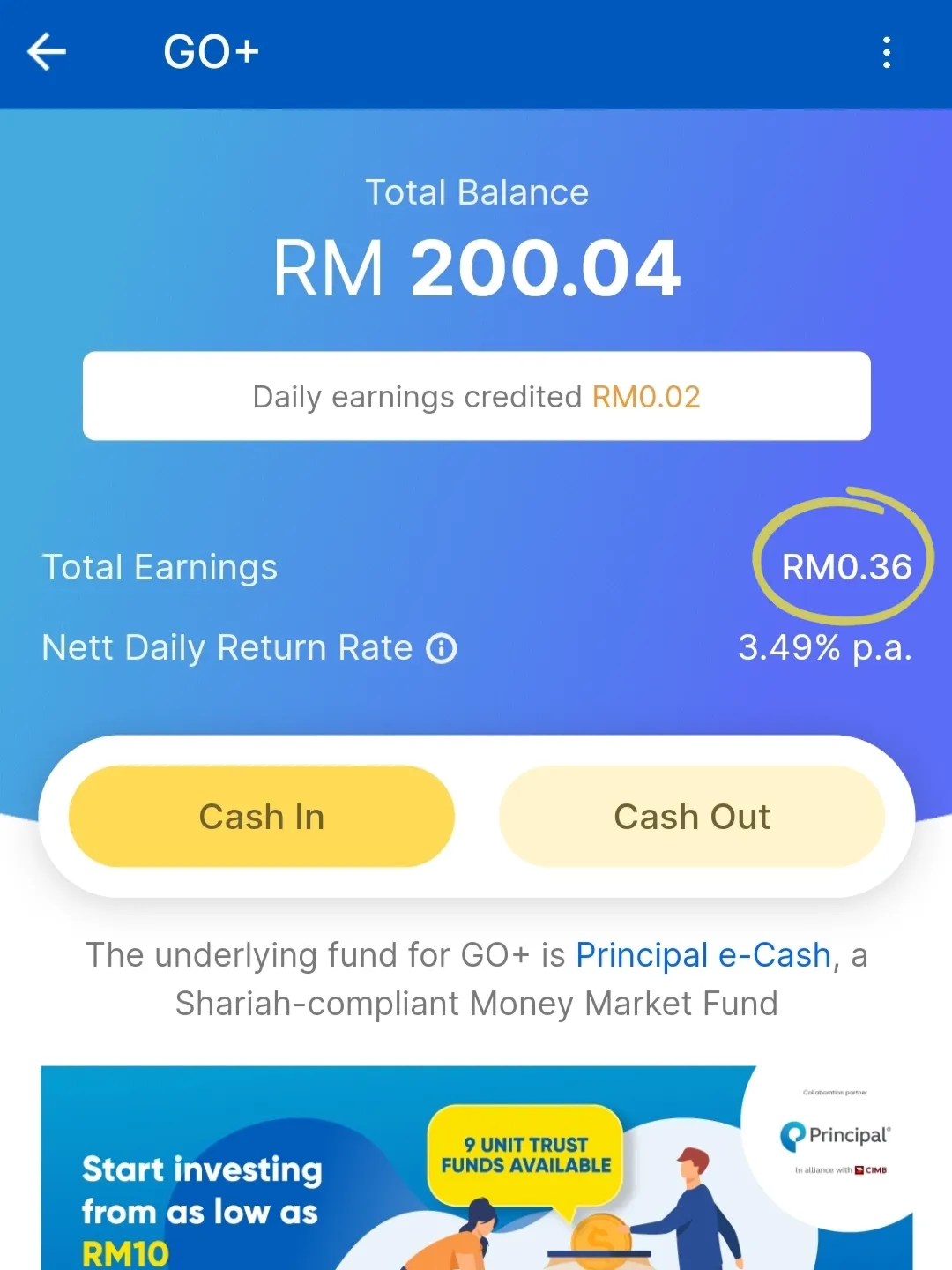
Task: Go back using the arrow
Action: click(47, 52)
